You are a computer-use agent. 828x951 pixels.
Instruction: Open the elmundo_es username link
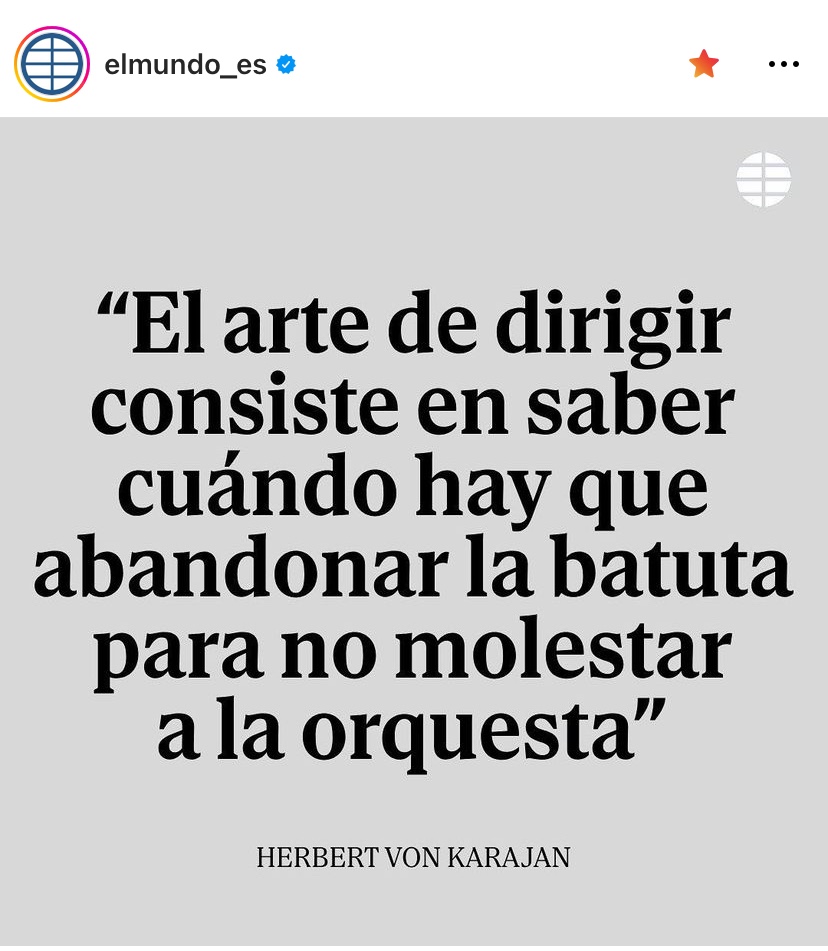pyautogui.click(x=185, y=65)
